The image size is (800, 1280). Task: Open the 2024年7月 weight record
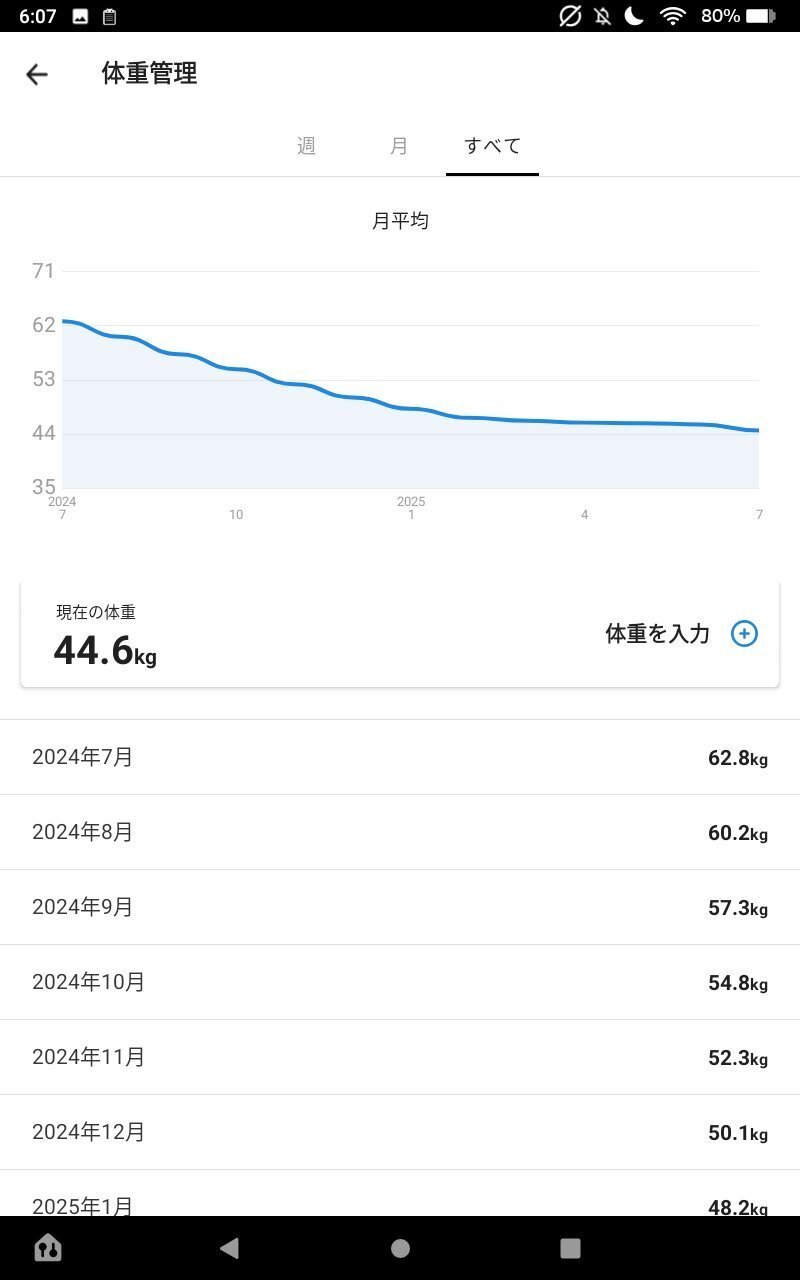[400, 757]
